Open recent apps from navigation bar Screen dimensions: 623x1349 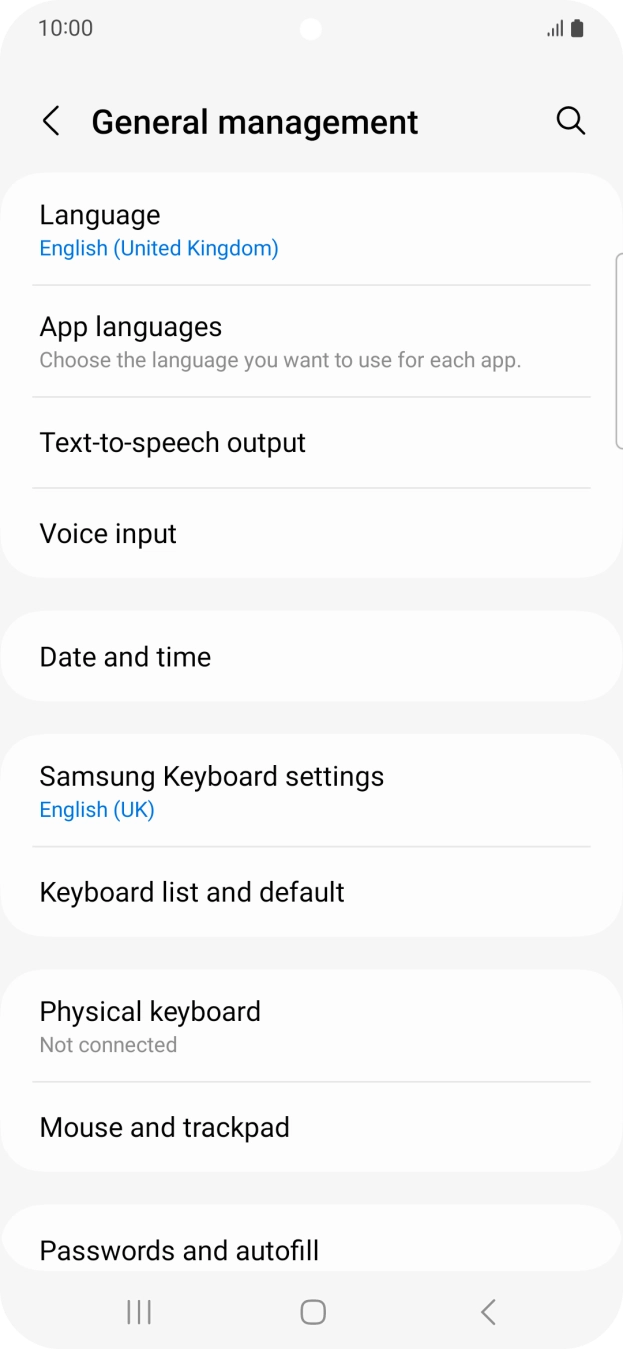[139, 1312]
